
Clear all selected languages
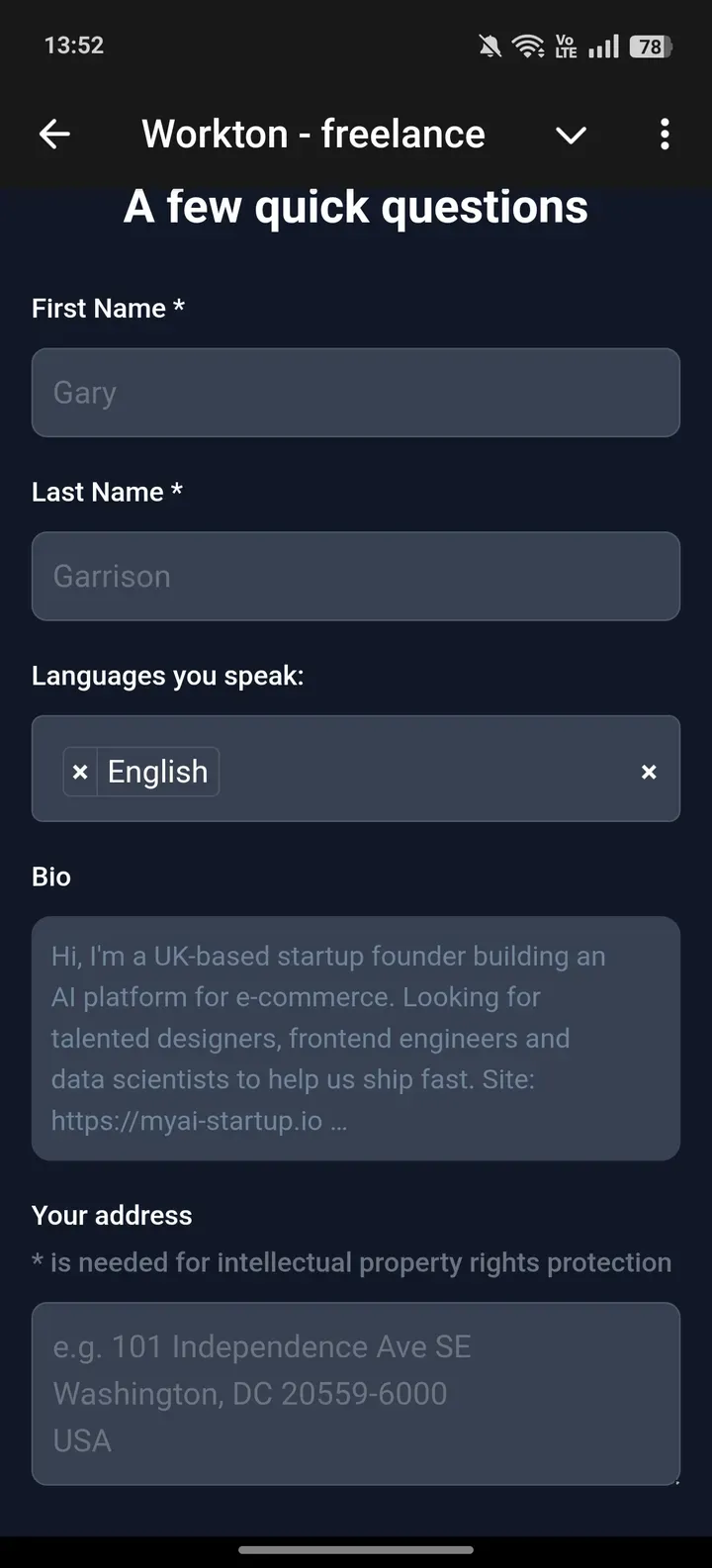point(649,771)
